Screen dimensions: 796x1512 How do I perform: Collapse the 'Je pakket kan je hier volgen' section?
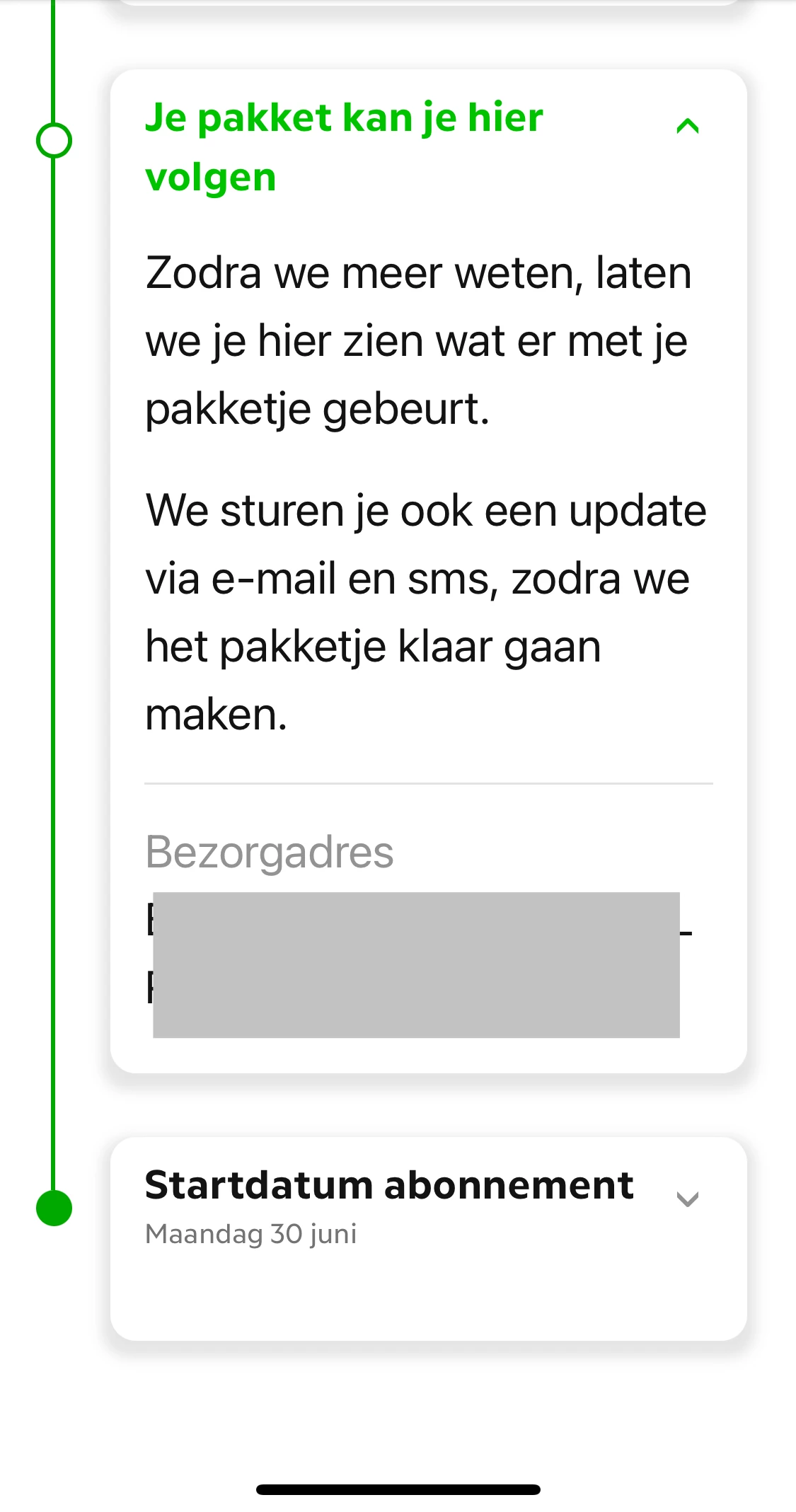[687, 127]
